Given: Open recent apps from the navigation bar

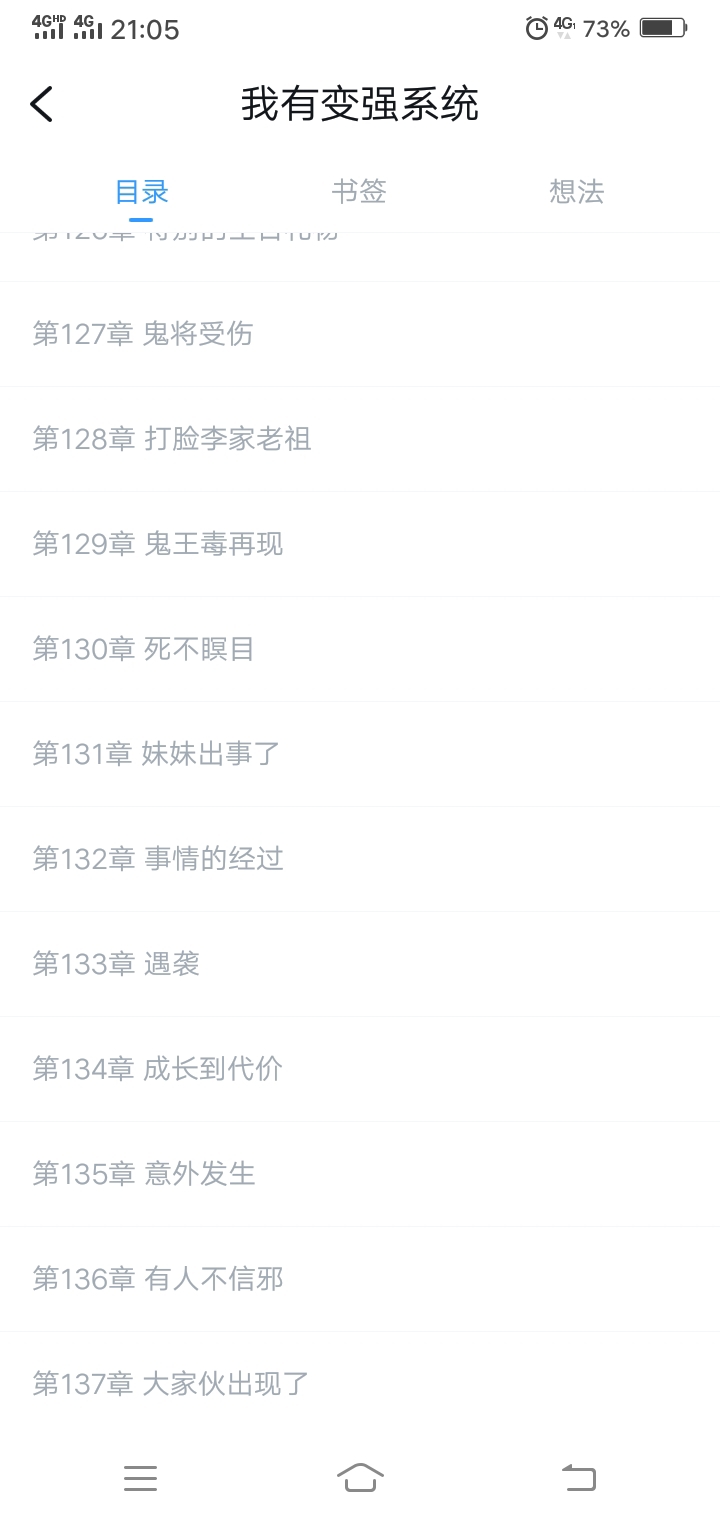Looking at the screenshot, I should point(140,1478).
